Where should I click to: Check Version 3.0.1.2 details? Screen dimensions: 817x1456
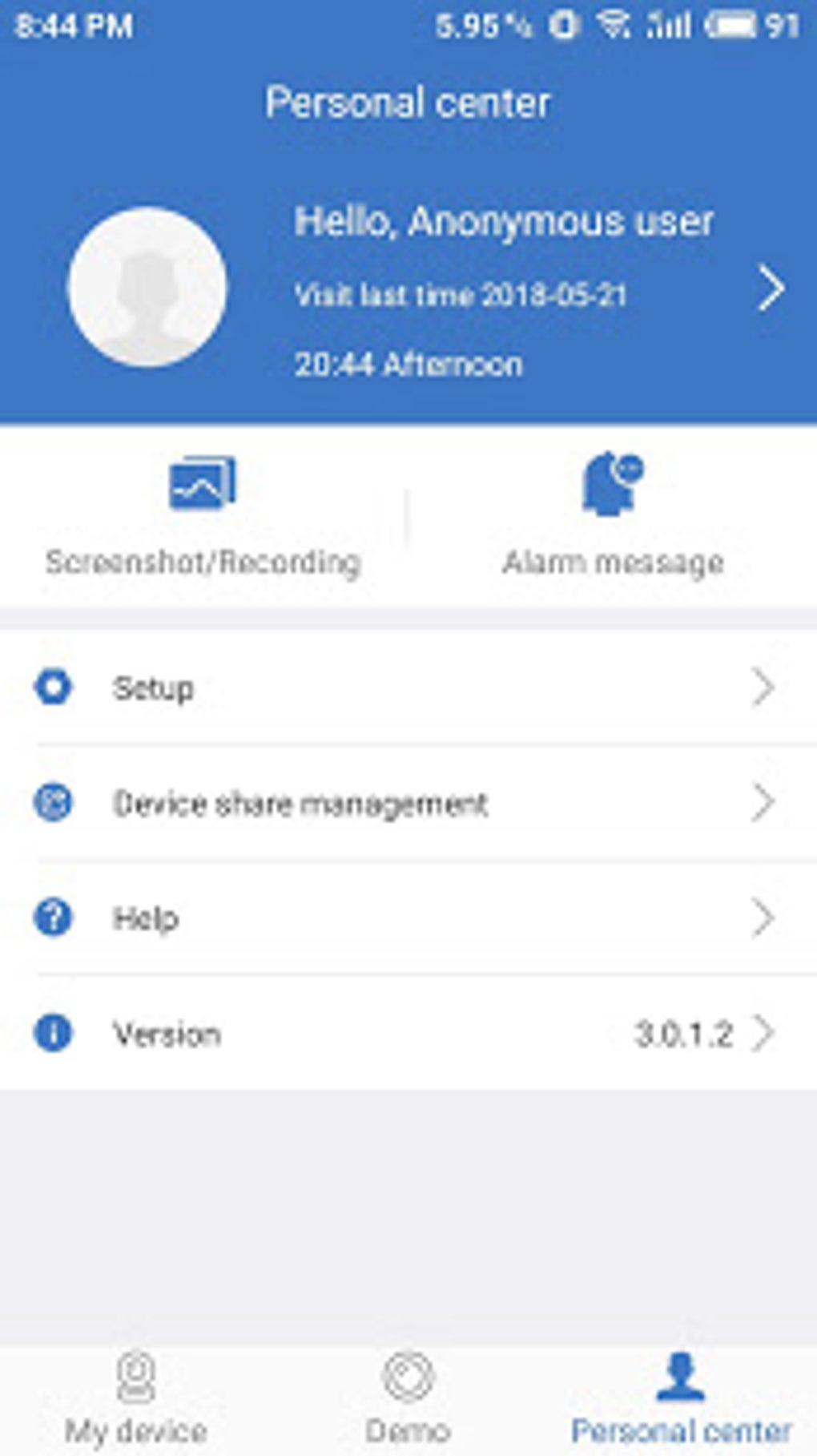click(x=408, y=1034)
